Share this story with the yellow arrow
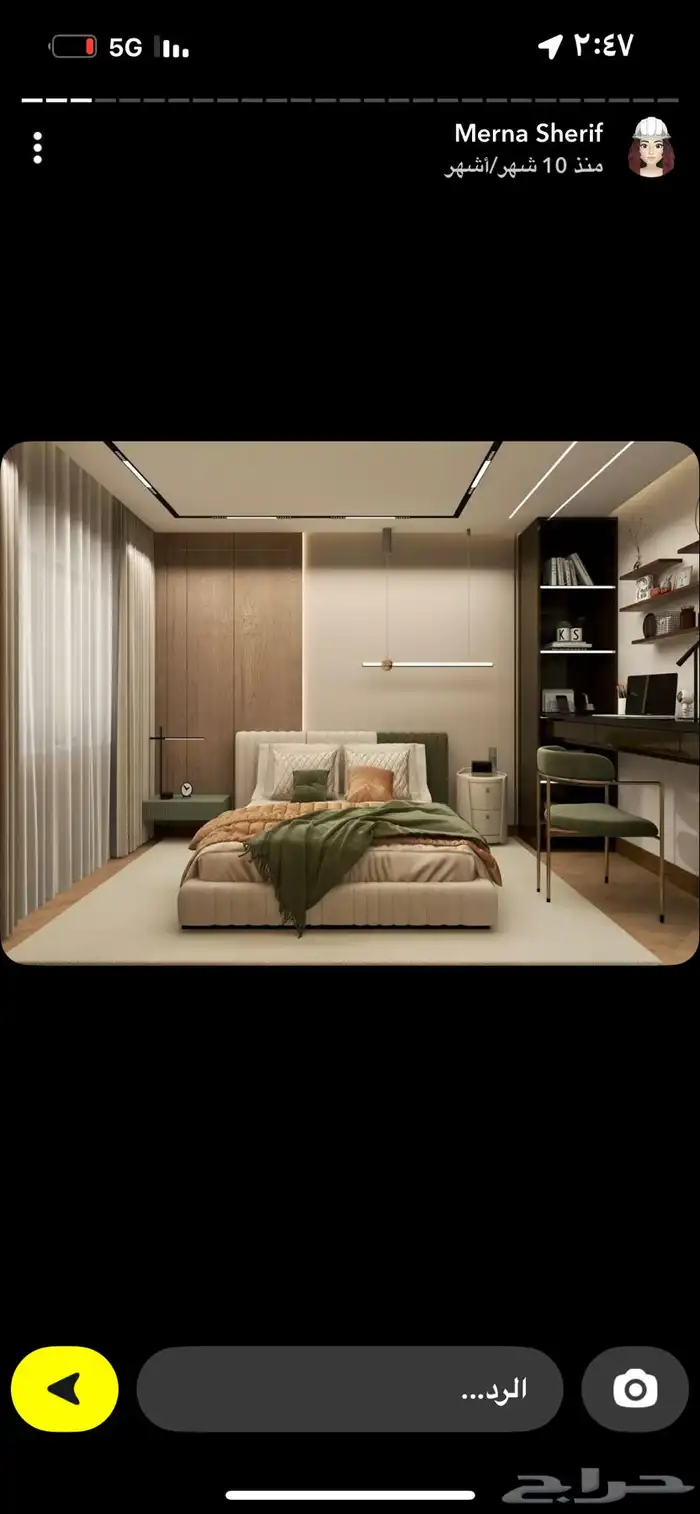The image size is (700, 1514). tap(65, 1389)
